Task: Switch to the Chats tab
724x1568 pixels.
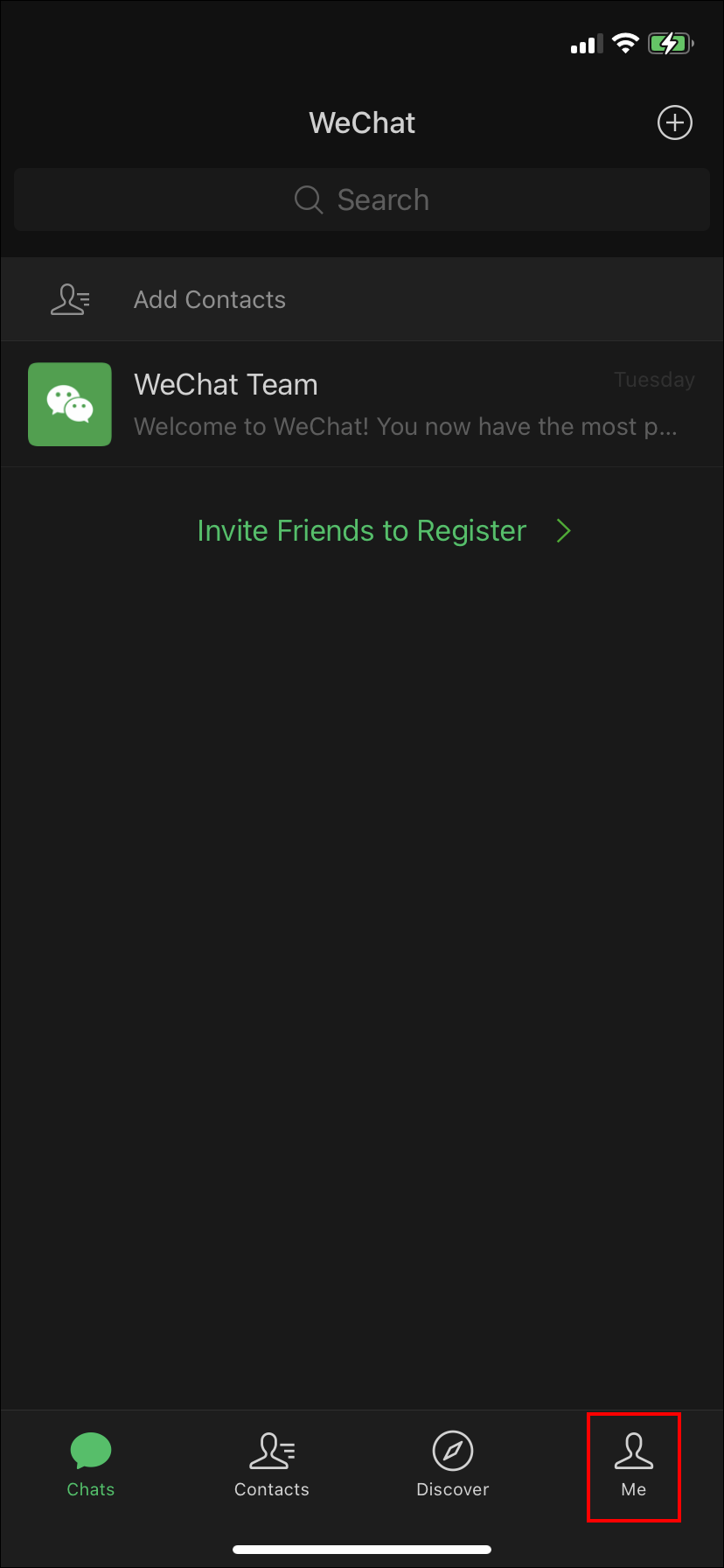Action: coord(91,1465)
